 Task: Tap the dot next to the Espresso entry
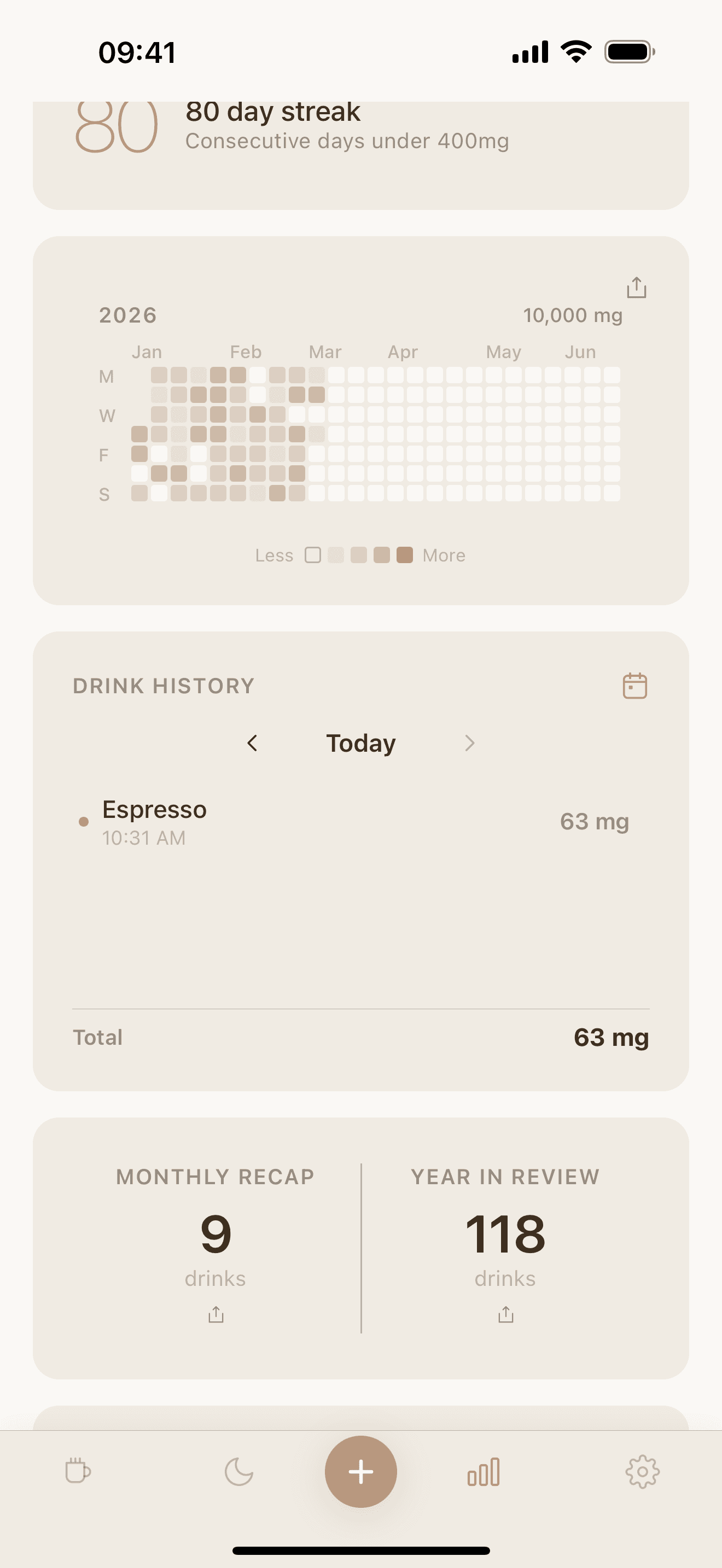click(x=84, y=821)
